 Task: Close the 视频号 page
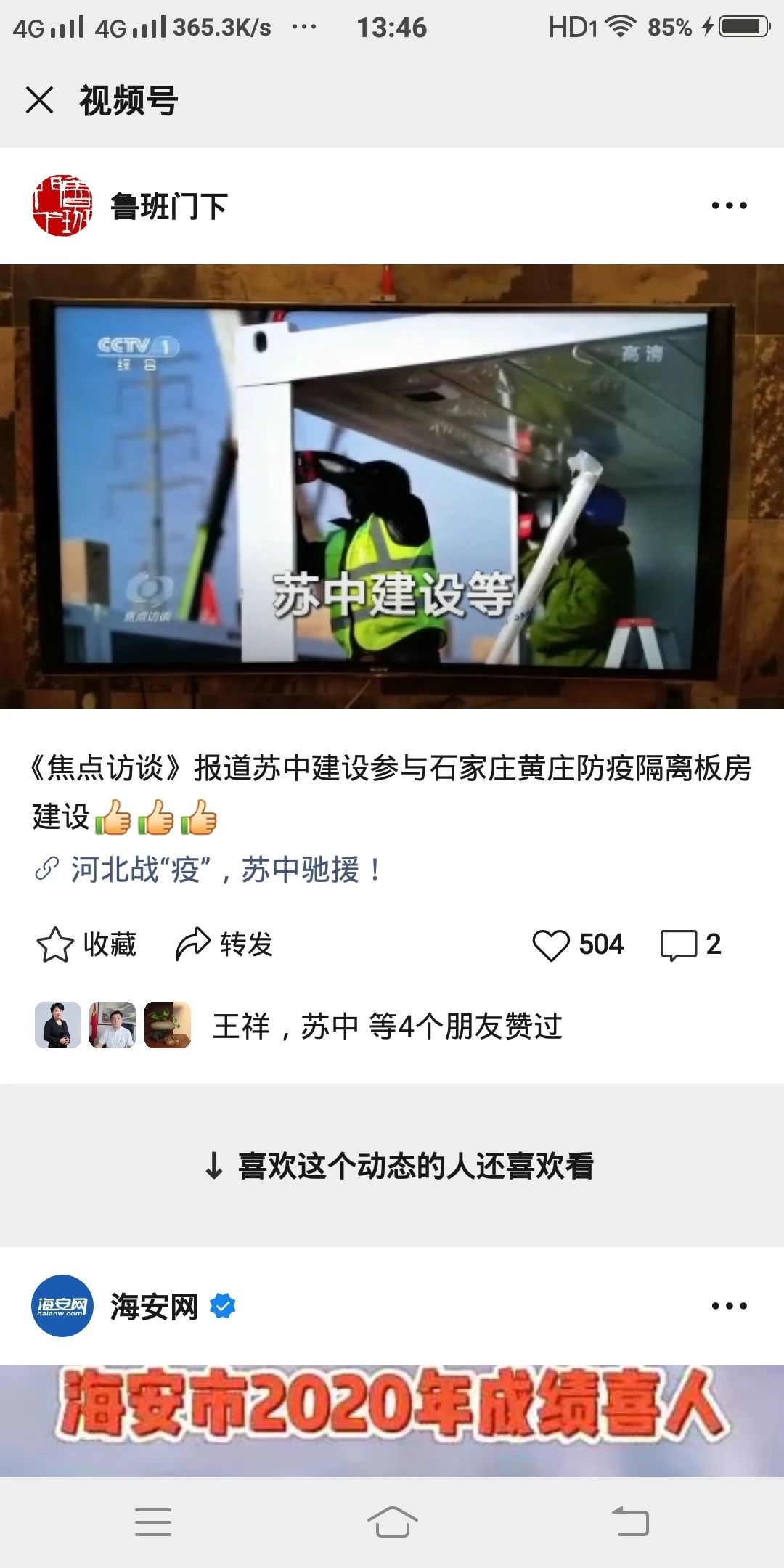click(x=39, y=100)
